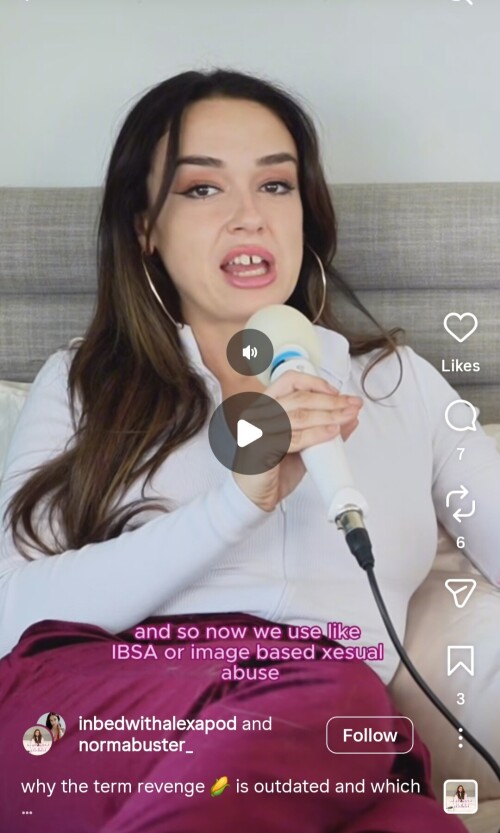Image resolution: width=500 pixels, height=833 pixels.
Task: Repost this reel
Action: (x=460, y=503)
